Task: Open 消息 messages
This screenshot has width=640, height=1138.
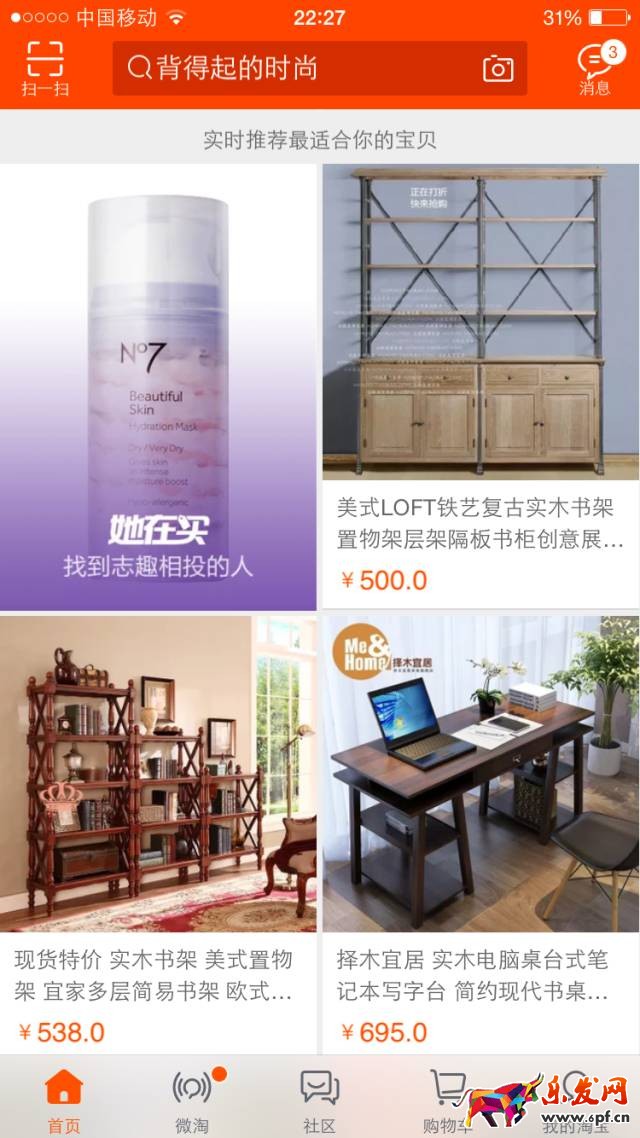Action: coord(595,68)
